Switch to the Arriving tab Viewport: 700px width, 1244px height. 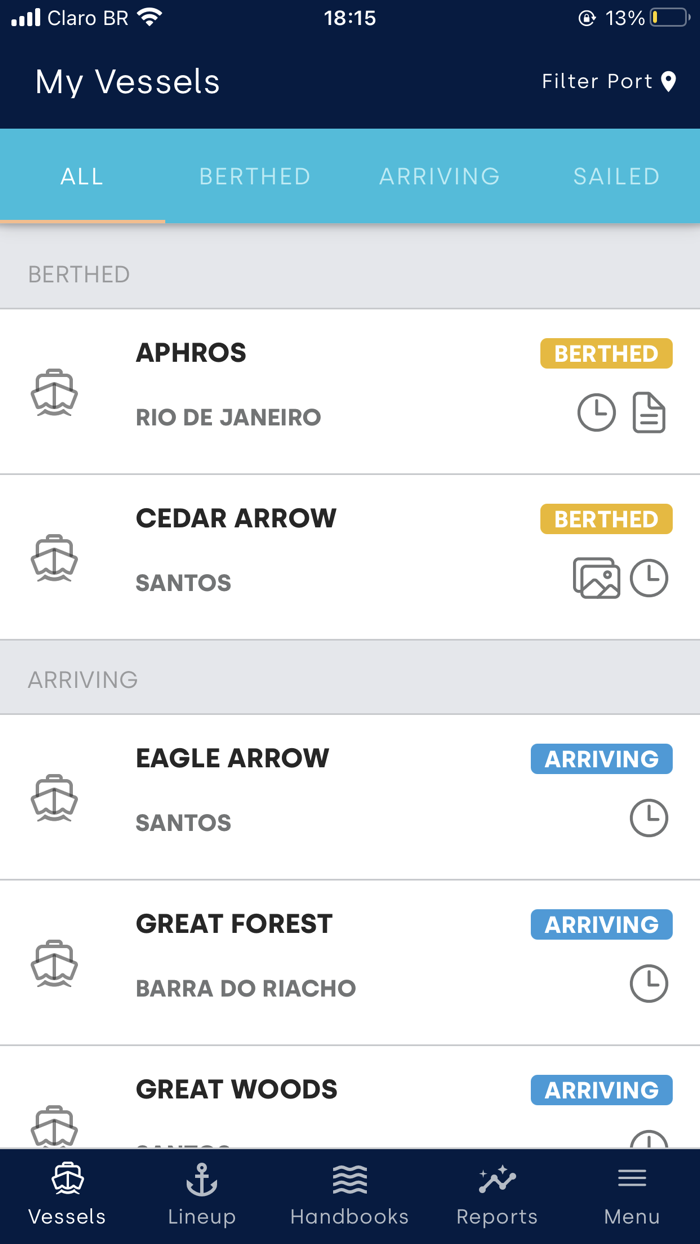coord(439,177)
